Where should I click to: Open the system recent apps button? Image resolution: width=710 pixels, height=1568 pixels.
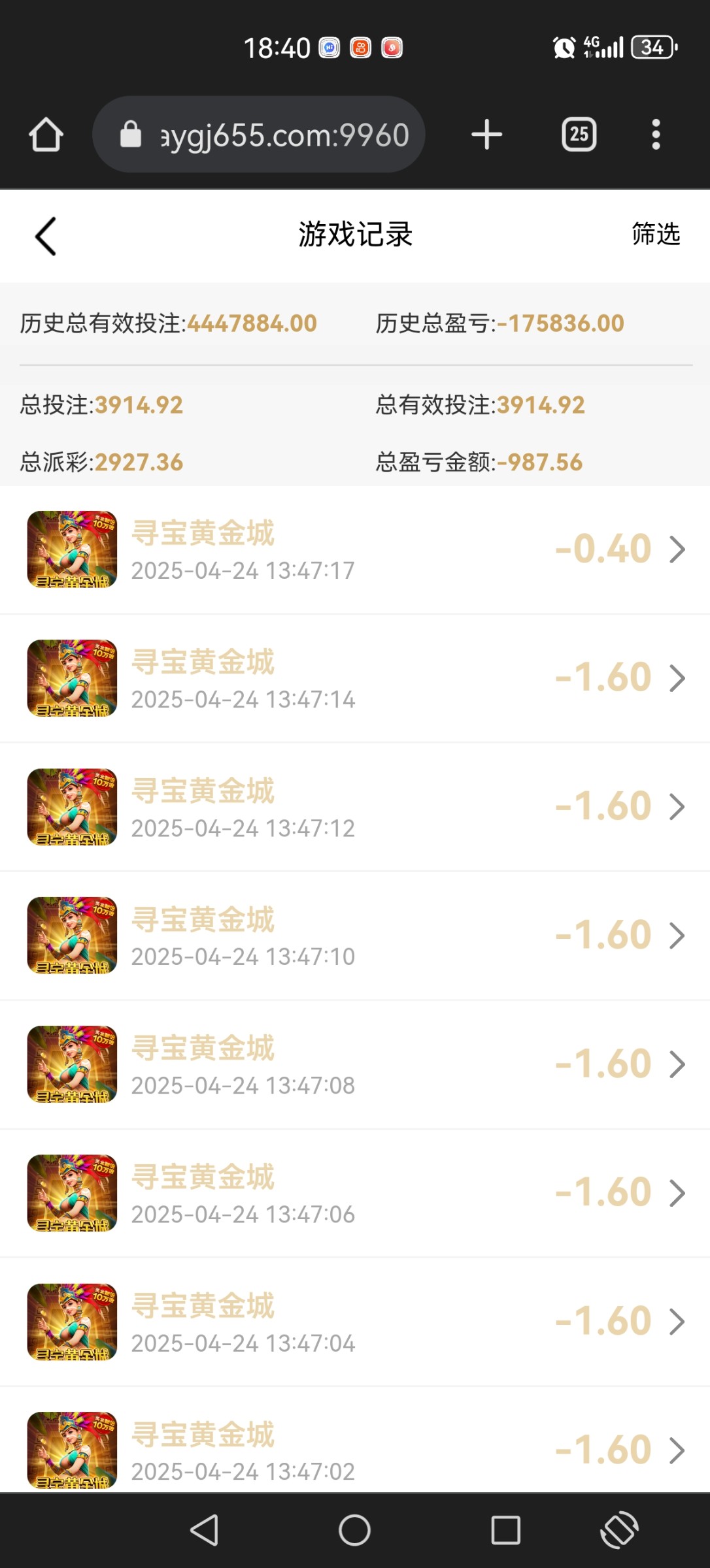pyautogui.click(x=505, y=1530)
